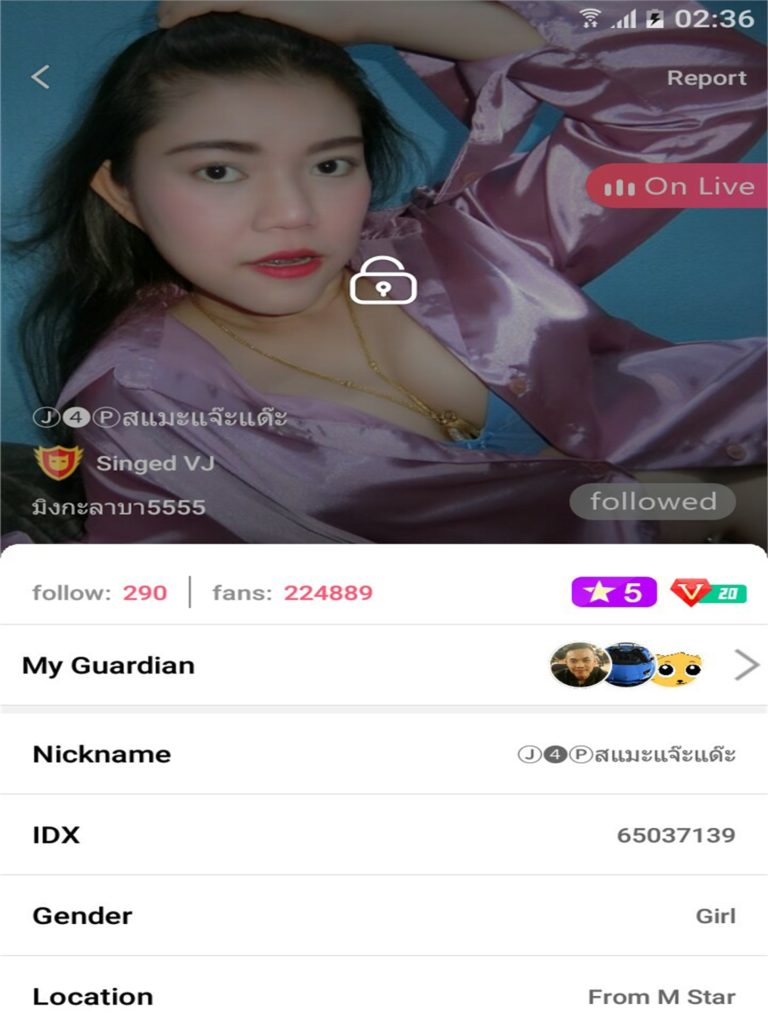Open the V 20 VIP badge
The height and width of the screenshot is (1024, 768).
point(708,592)
